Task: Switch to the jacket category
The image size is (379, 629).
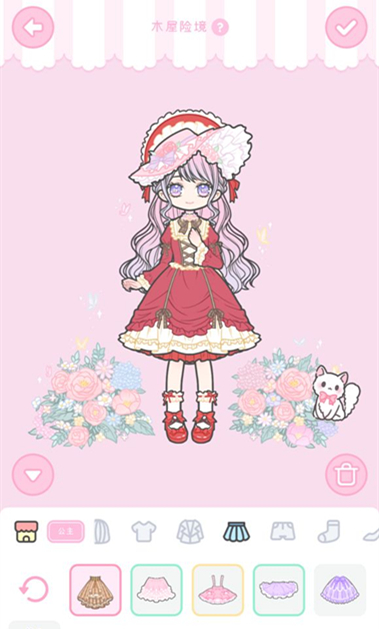Action: point(190,532)
